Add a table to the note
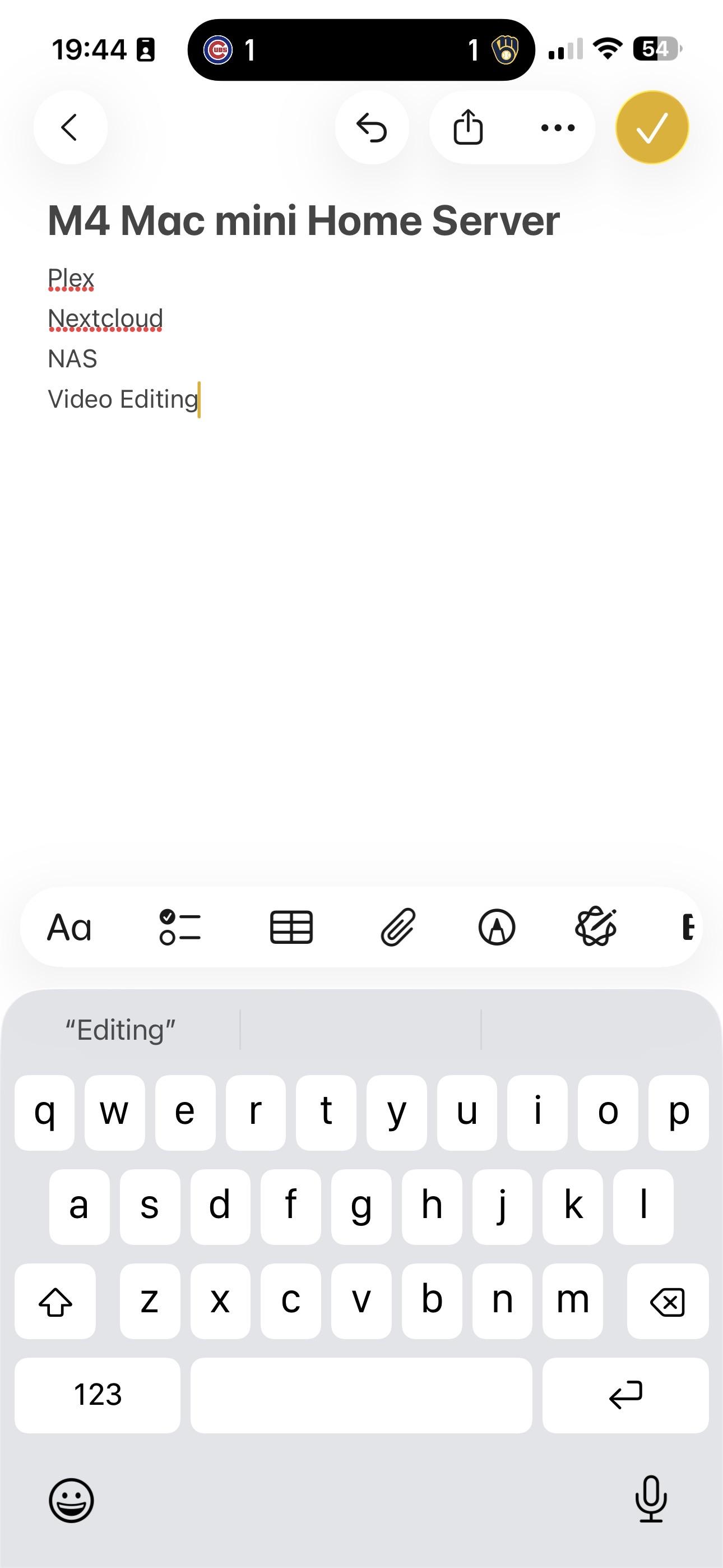Image resolution: width=723 pixels, height=1568 pixels. tap(291, 928)
